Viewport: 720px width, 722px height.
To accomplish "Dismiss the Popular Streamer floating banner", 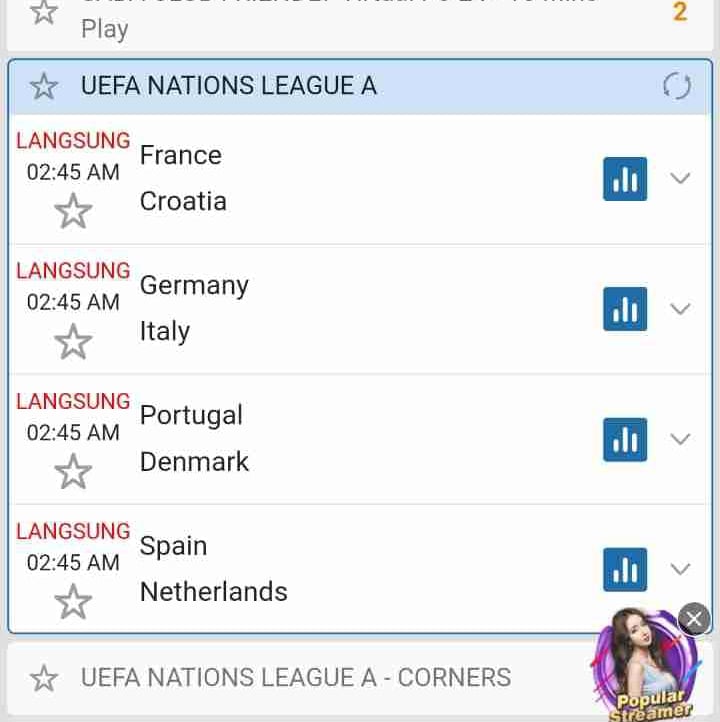I will click(x=694, y=619).
